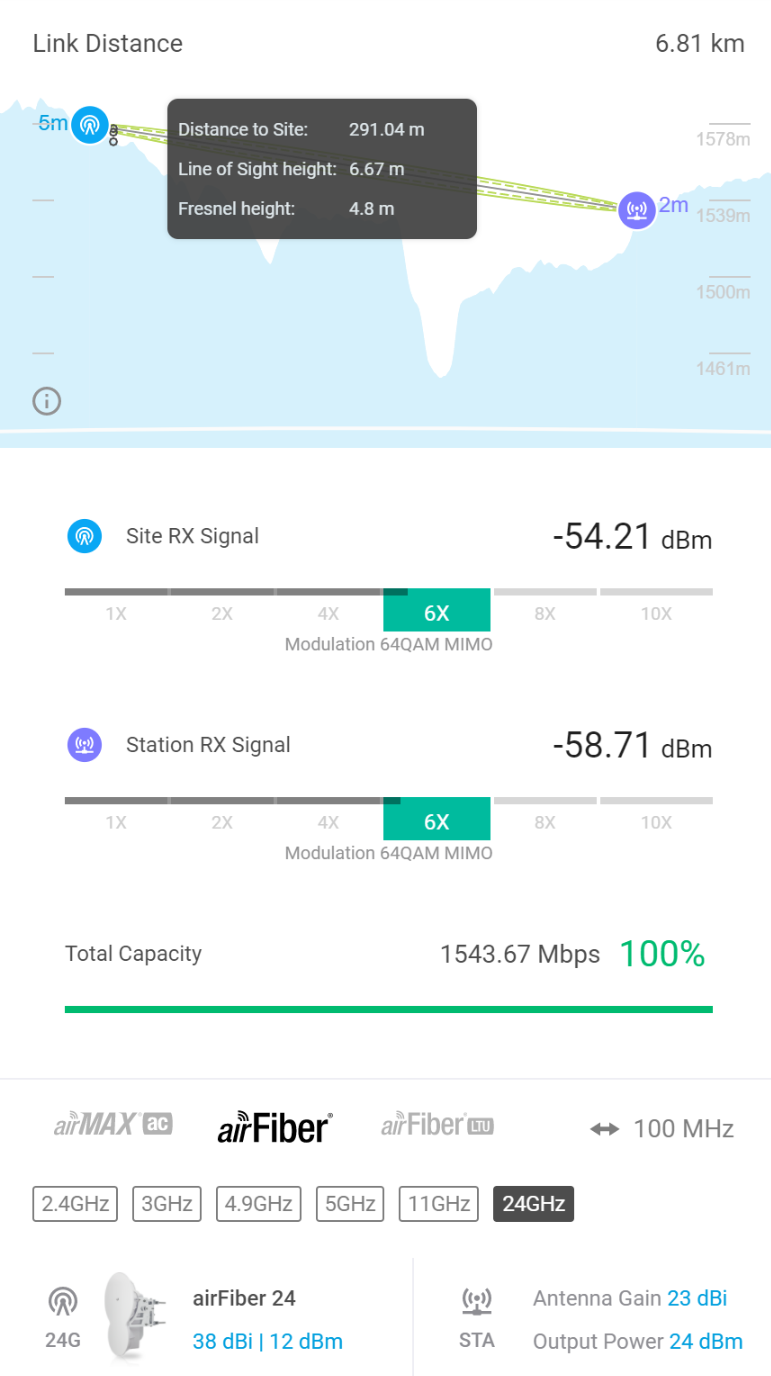The width and height of the screenshot is (771, 1376).
Task: Switch to the airFiber LTU product line
Action: (x=437, y=1125)
